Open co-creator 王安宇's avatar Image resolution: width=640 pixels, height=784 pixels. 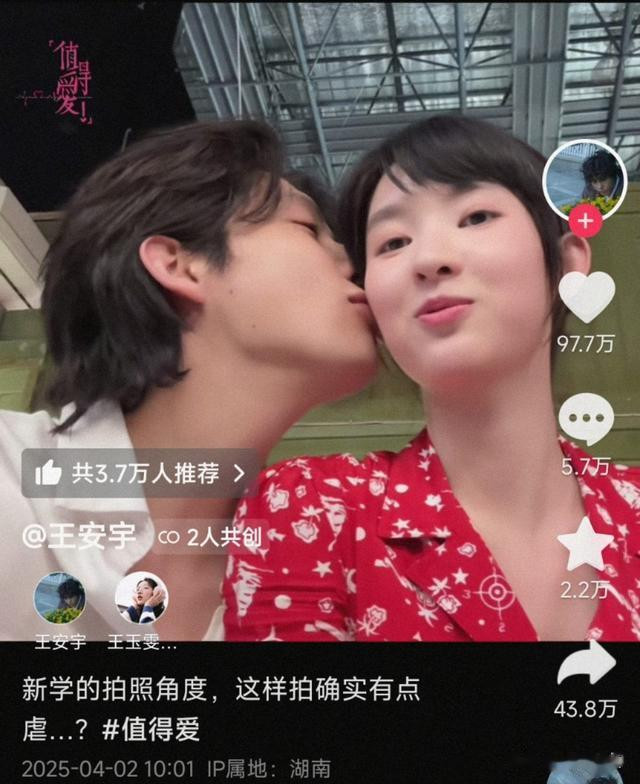59,598
